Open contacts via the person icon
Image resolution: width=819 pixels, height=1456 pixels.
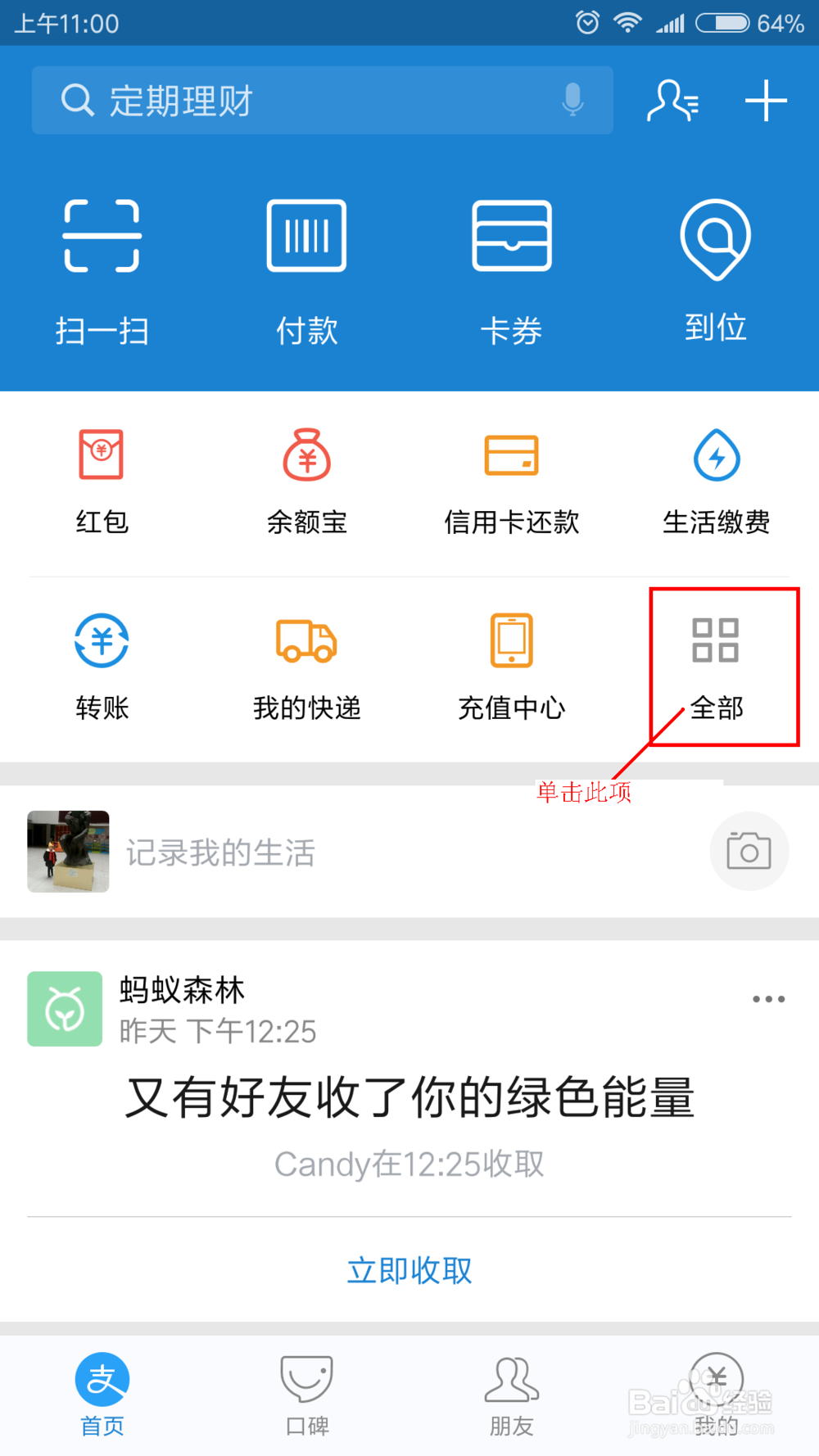coord(672,100)
